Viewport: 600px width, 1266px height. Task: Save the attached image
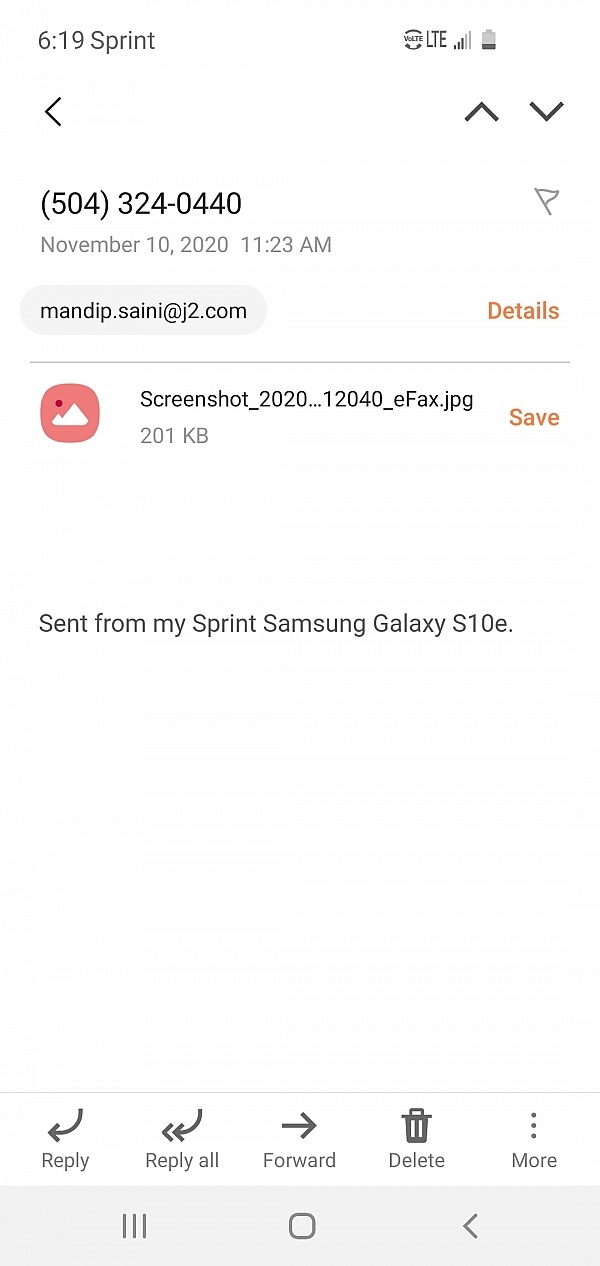534,417
